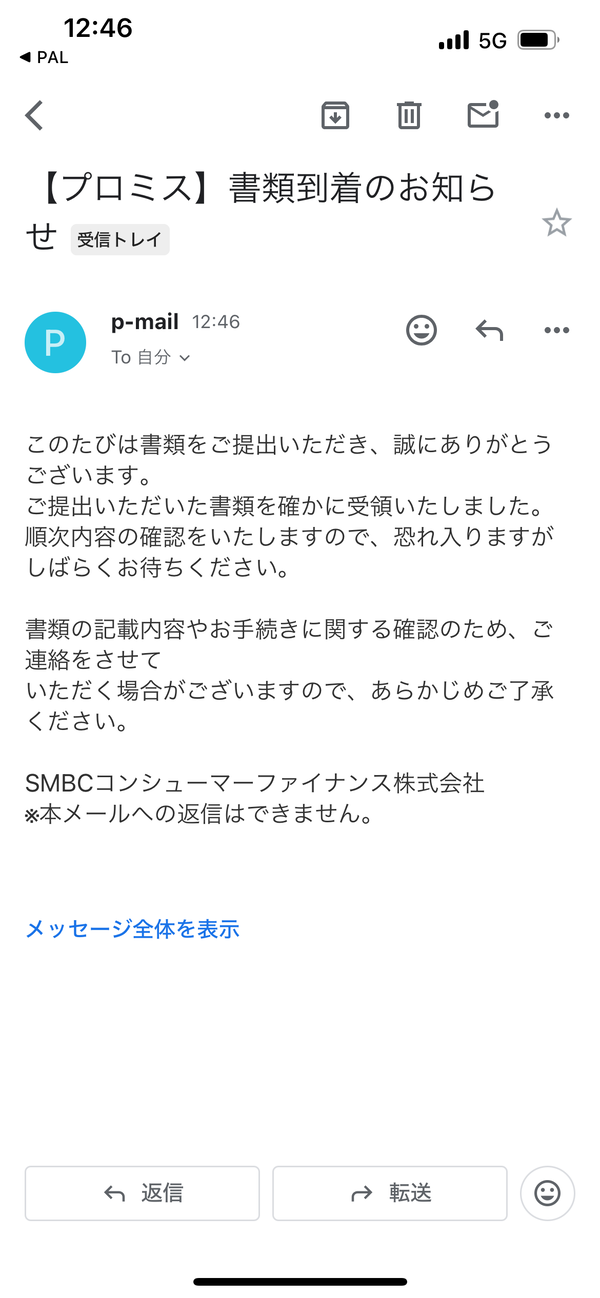
Task: Expand recipient details next to To 自分
Action: [183, 358]
